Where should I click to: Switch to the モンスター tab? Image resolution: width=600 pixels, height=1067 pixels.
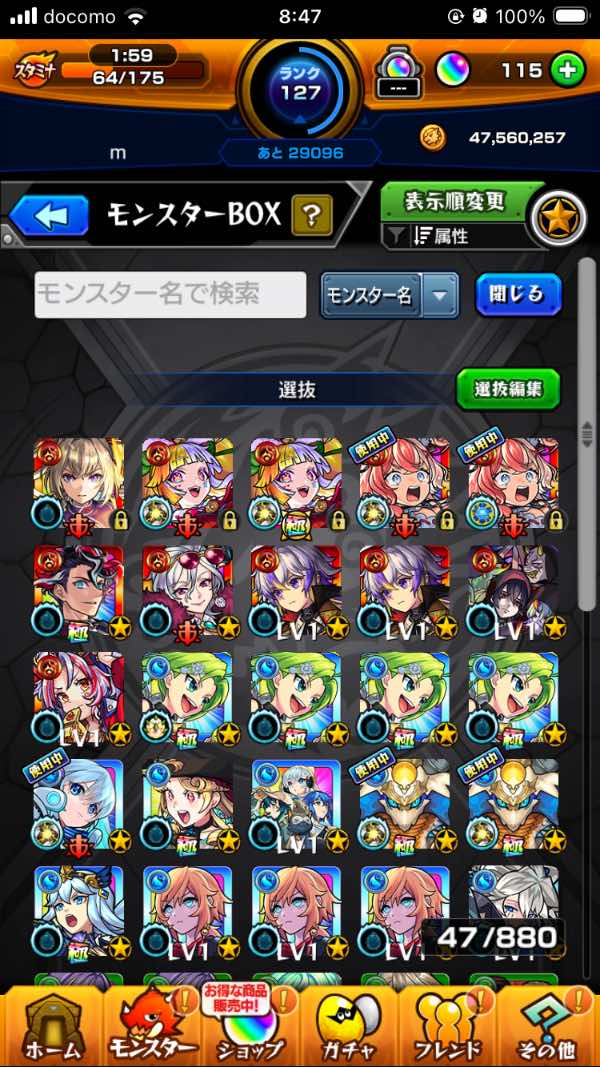150,1025
